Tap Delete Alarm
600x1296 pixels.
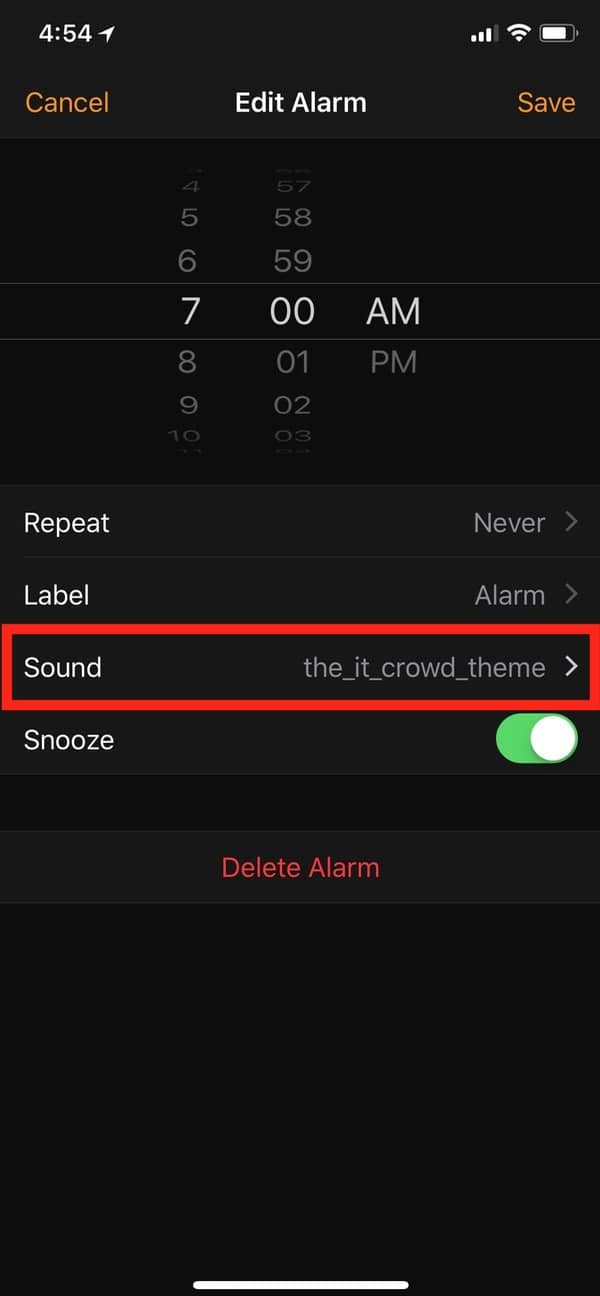tap(300, 867)
